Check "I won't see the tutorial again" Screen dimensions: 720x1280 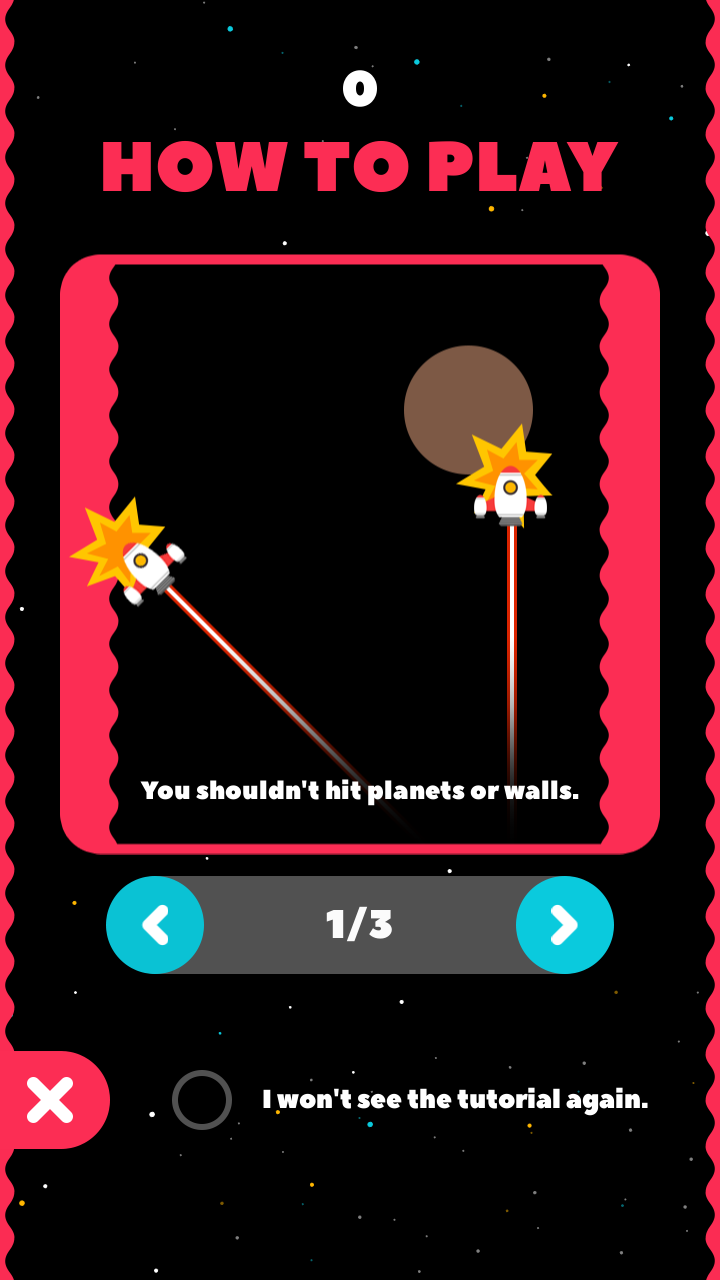[202, 1100]
